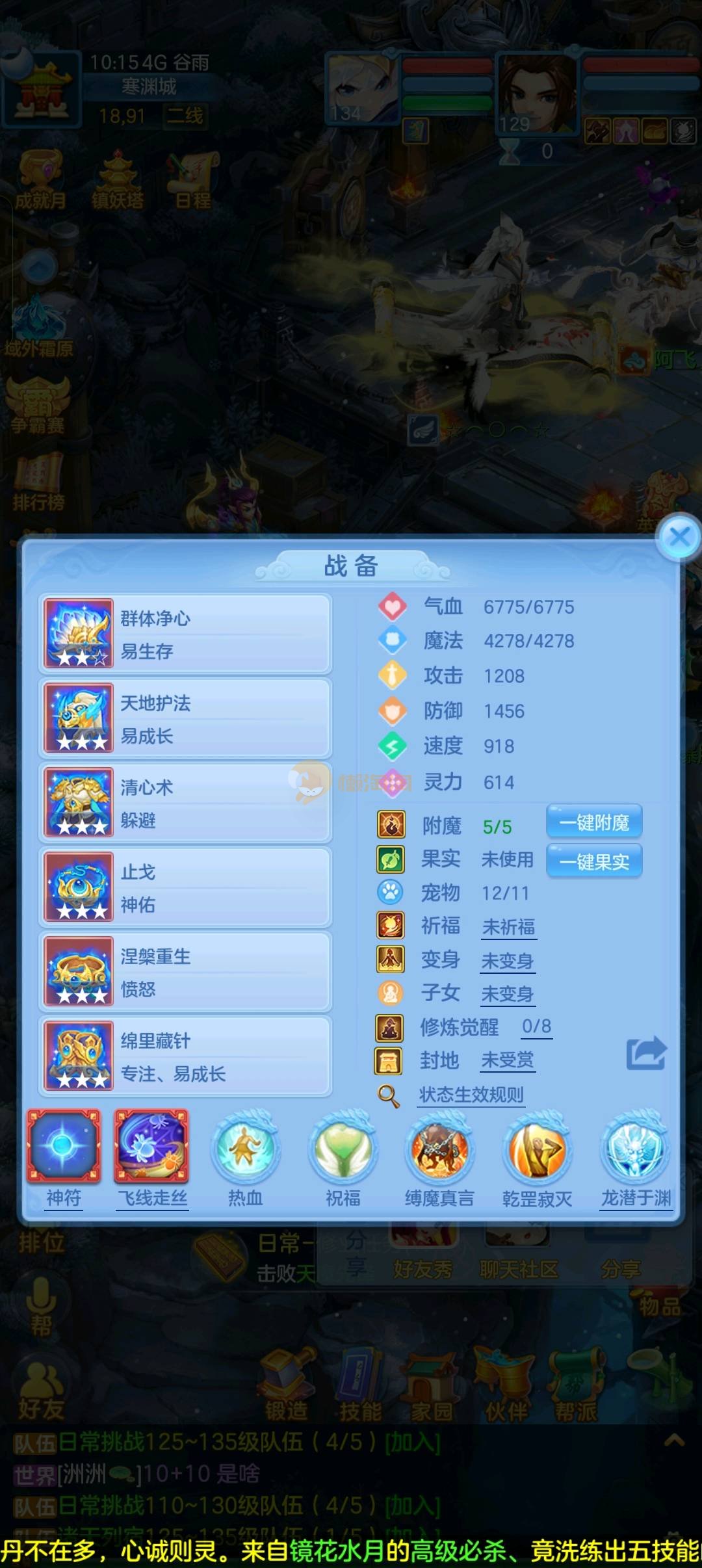Tap the 龙潜于渊 skill
Screen dimensions: 702x1568
635,1151
